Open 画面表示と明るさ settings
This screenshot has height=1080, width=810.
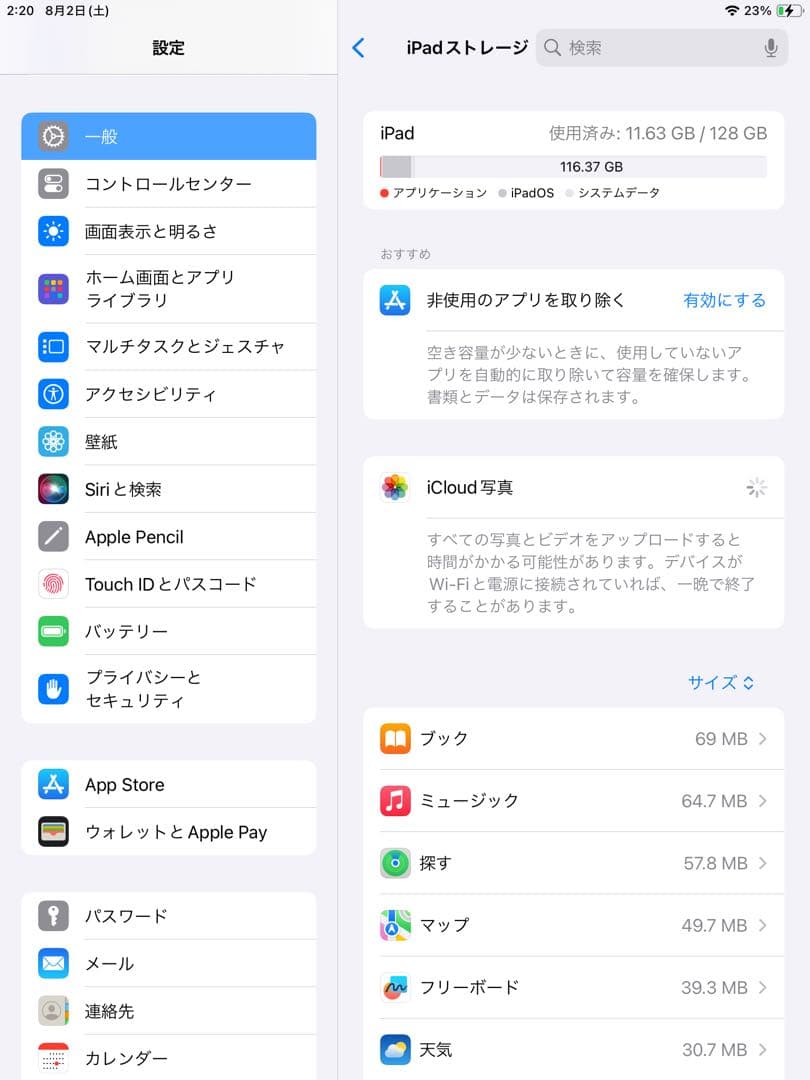[53, 231]
